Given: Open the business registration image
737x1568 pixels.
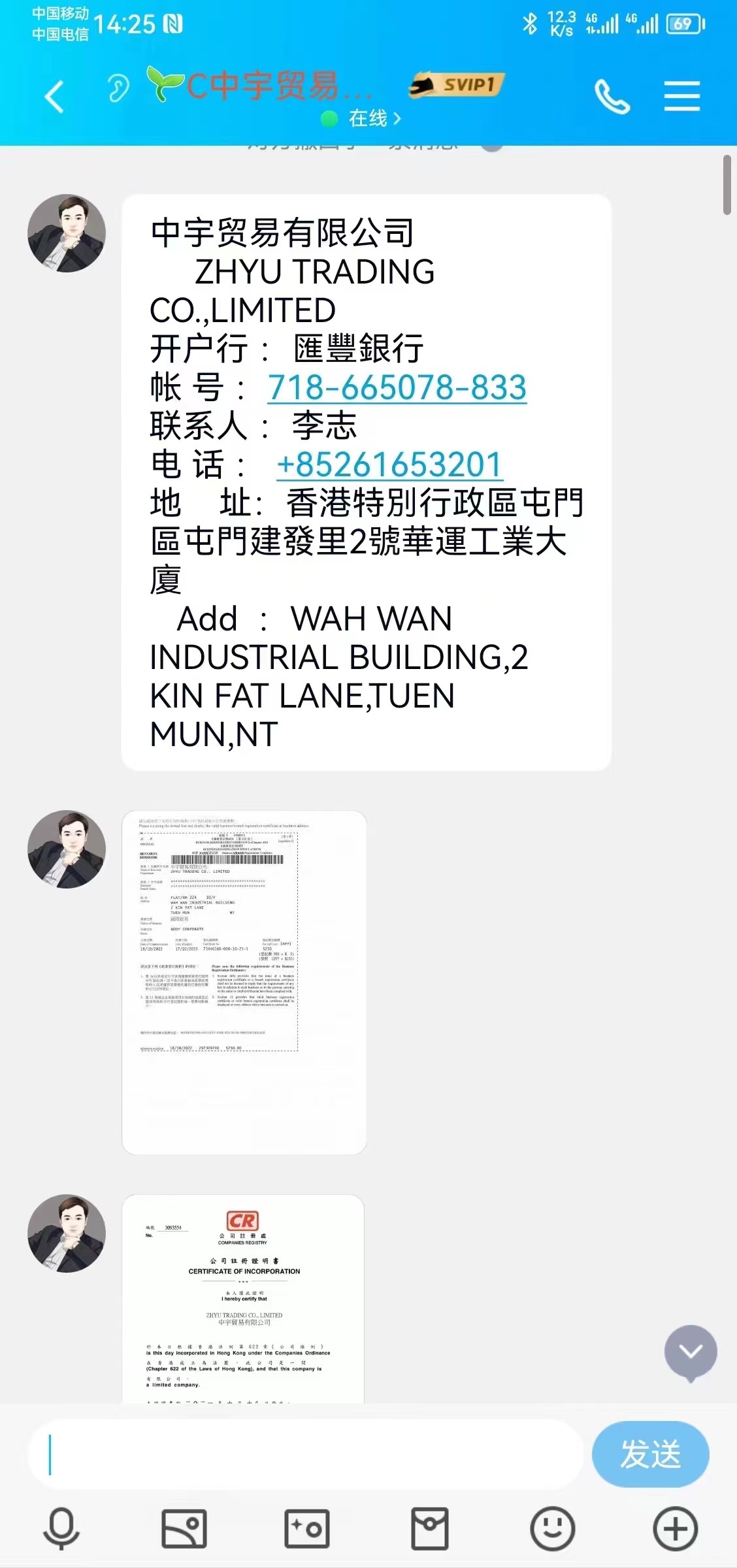Looking at the screenshot, I should [244, 982].
